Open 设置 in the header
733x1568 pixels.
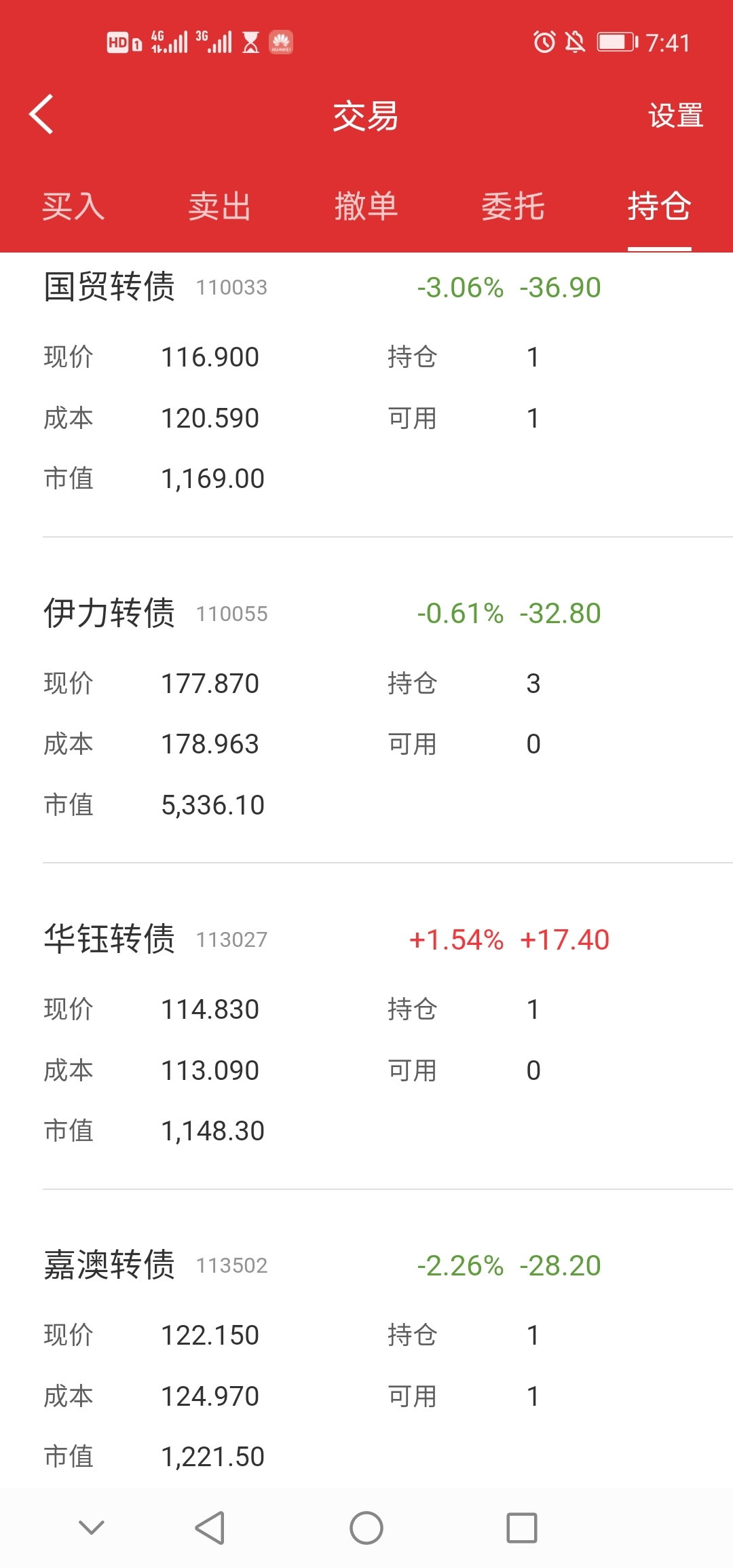coord(676,115)
